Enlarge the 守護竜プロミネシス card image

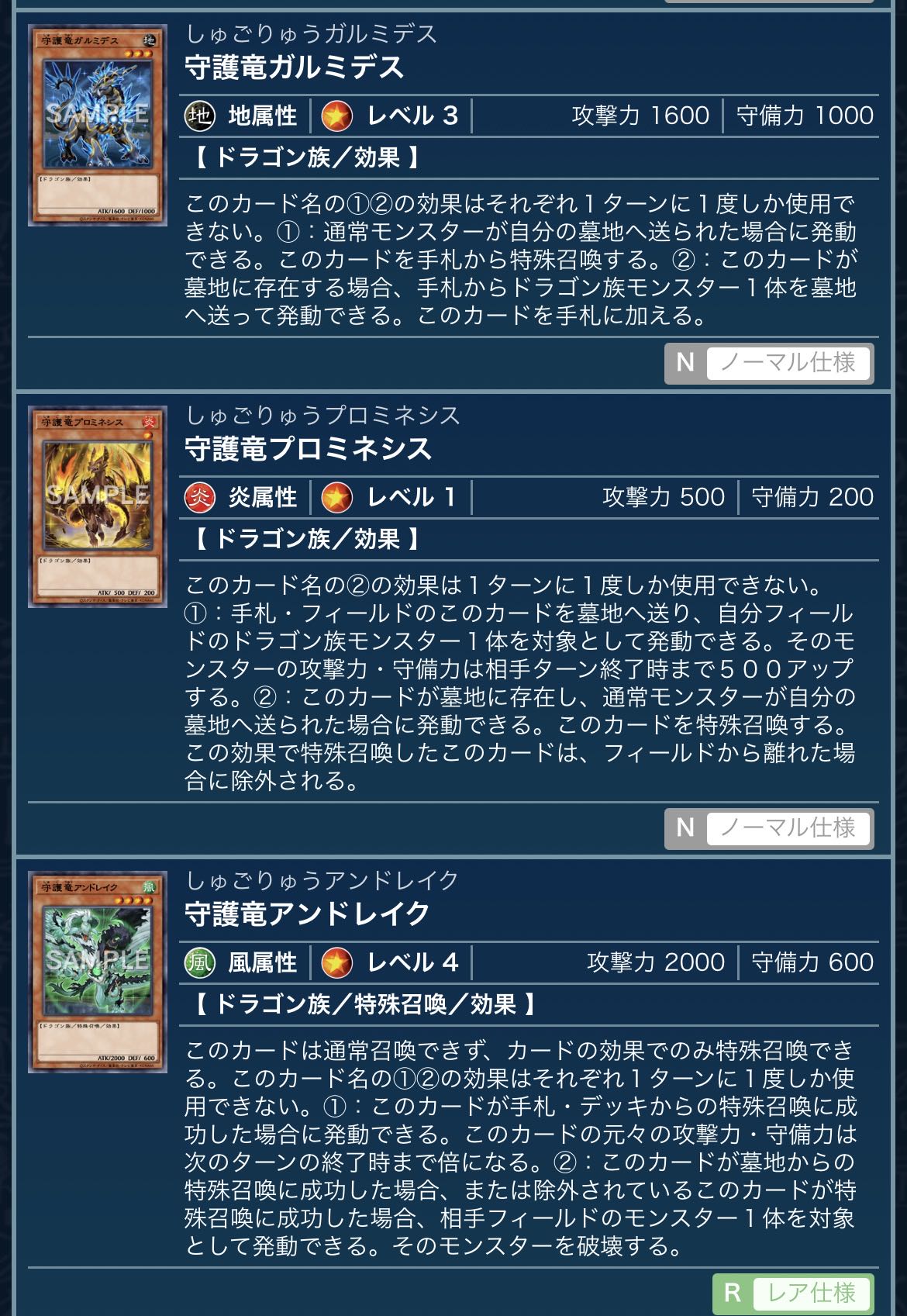(98, 506)
